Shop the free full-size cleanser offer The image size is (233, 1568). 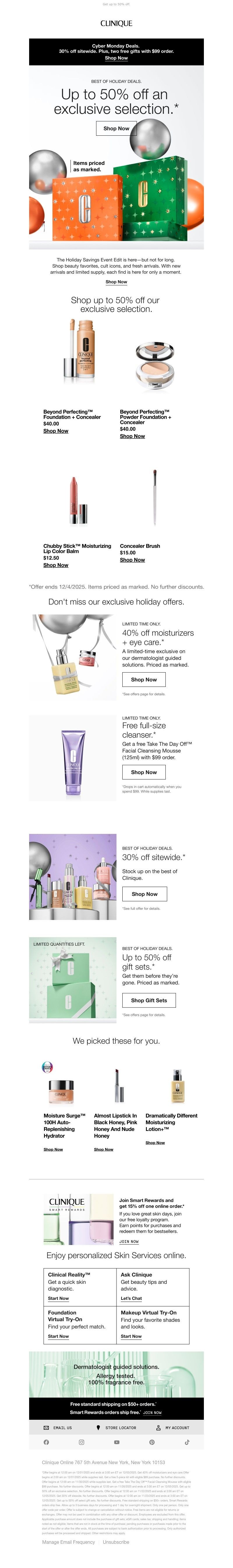144,772
